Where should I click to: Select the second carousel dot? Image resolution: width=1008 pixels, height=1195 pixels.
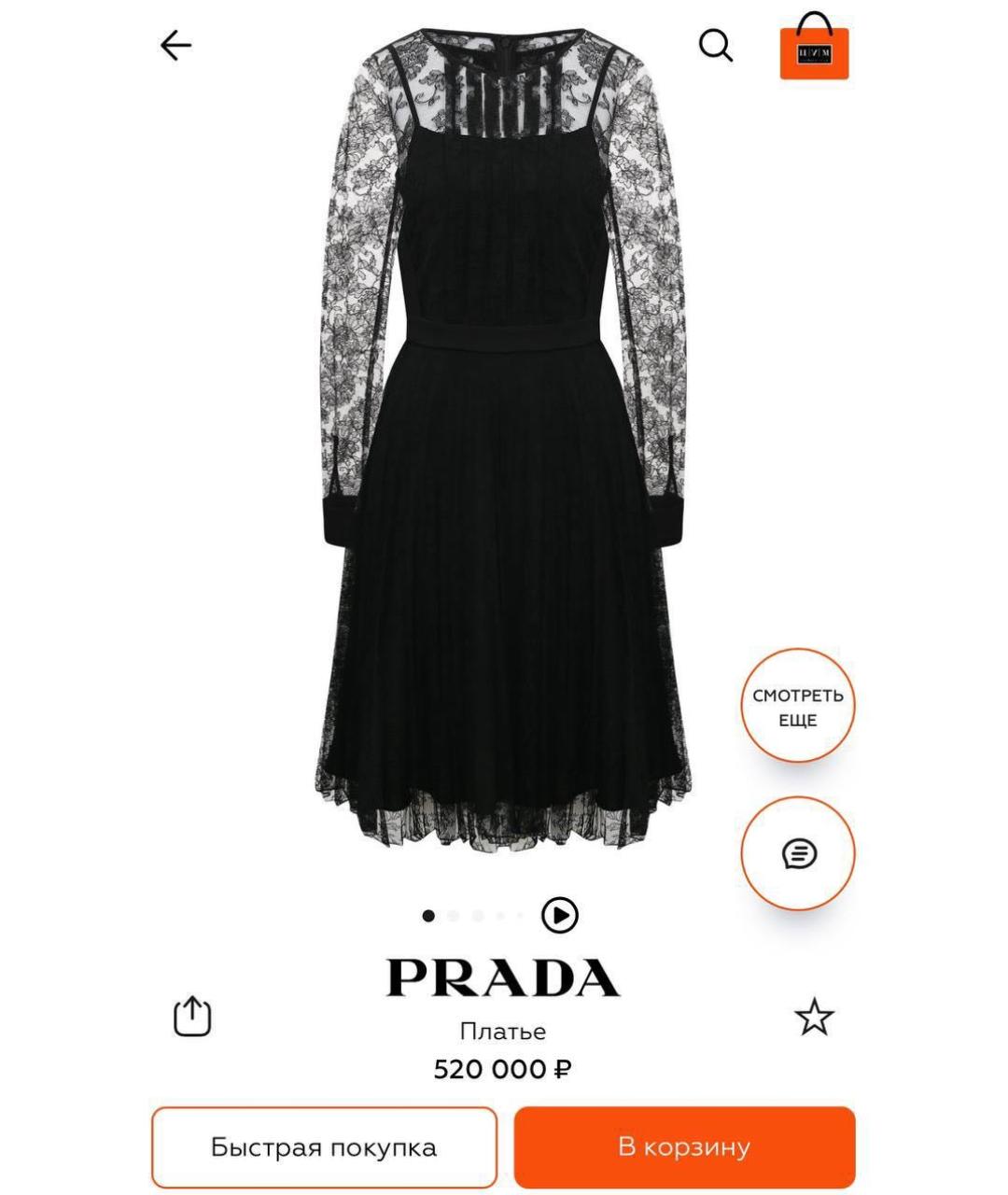click(455, 917)
